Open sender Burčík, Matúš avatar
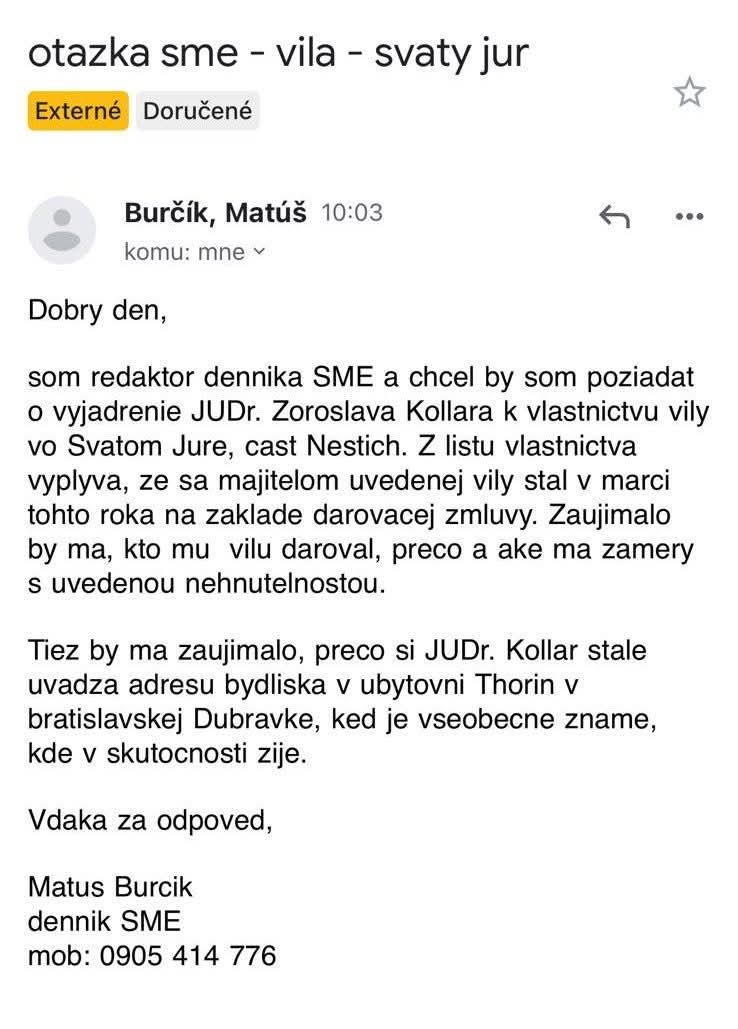 (x=62, y=230)
